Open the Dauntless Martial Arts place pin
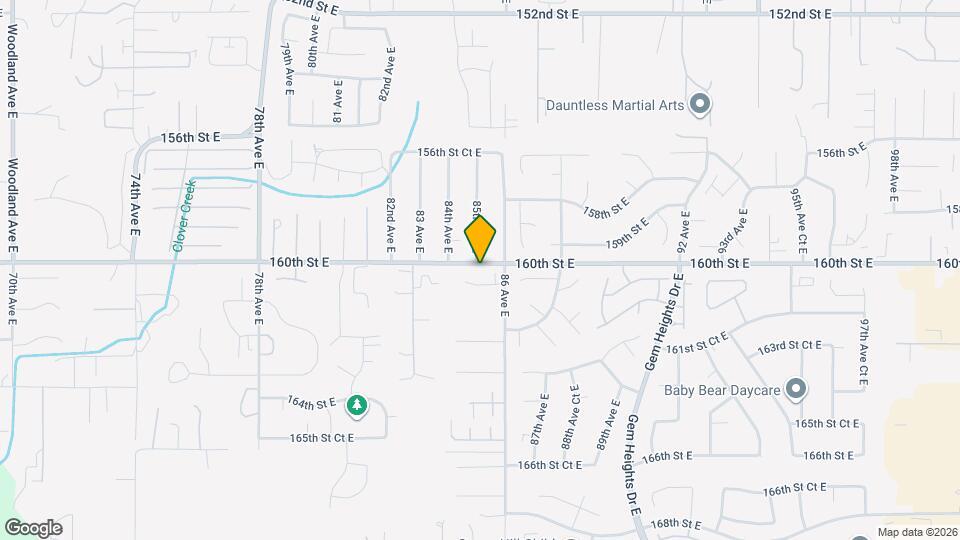The image size is (960, 540). (x=700, y=105)
